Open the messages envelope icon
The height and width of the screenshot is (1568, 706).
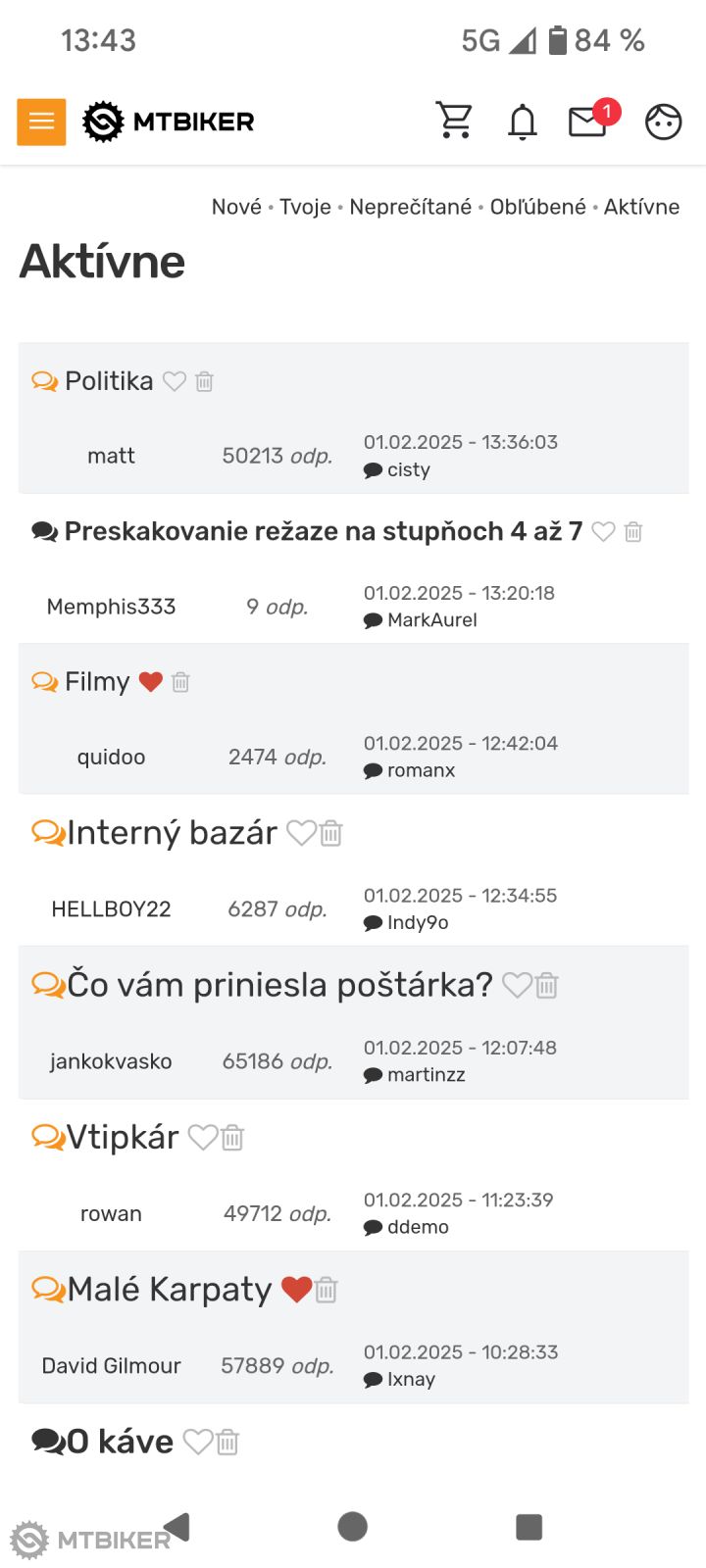pyautogui.click(x=588, y=122)
